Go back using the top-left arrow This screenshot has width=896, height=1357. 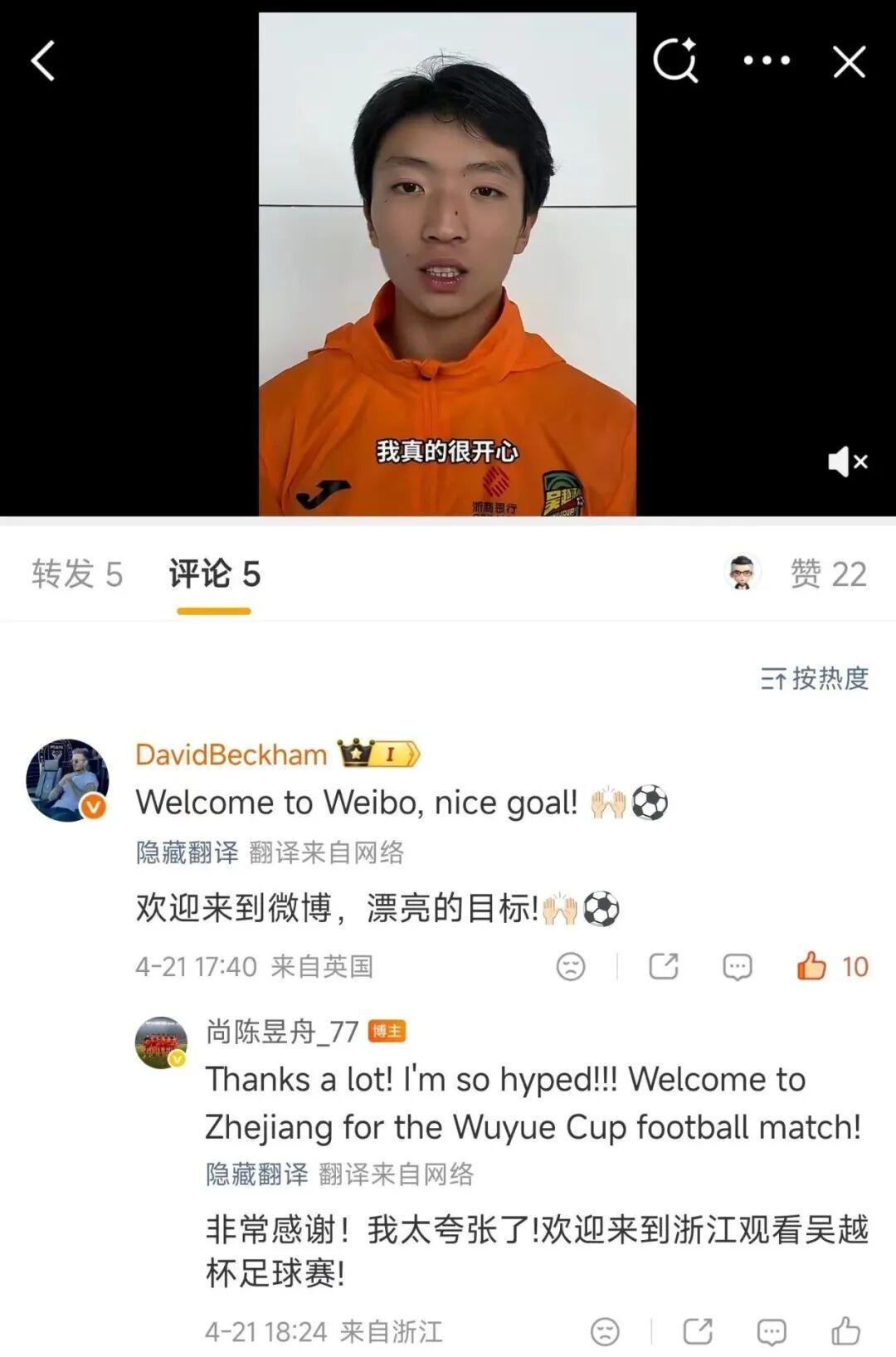tap(43, 61)
